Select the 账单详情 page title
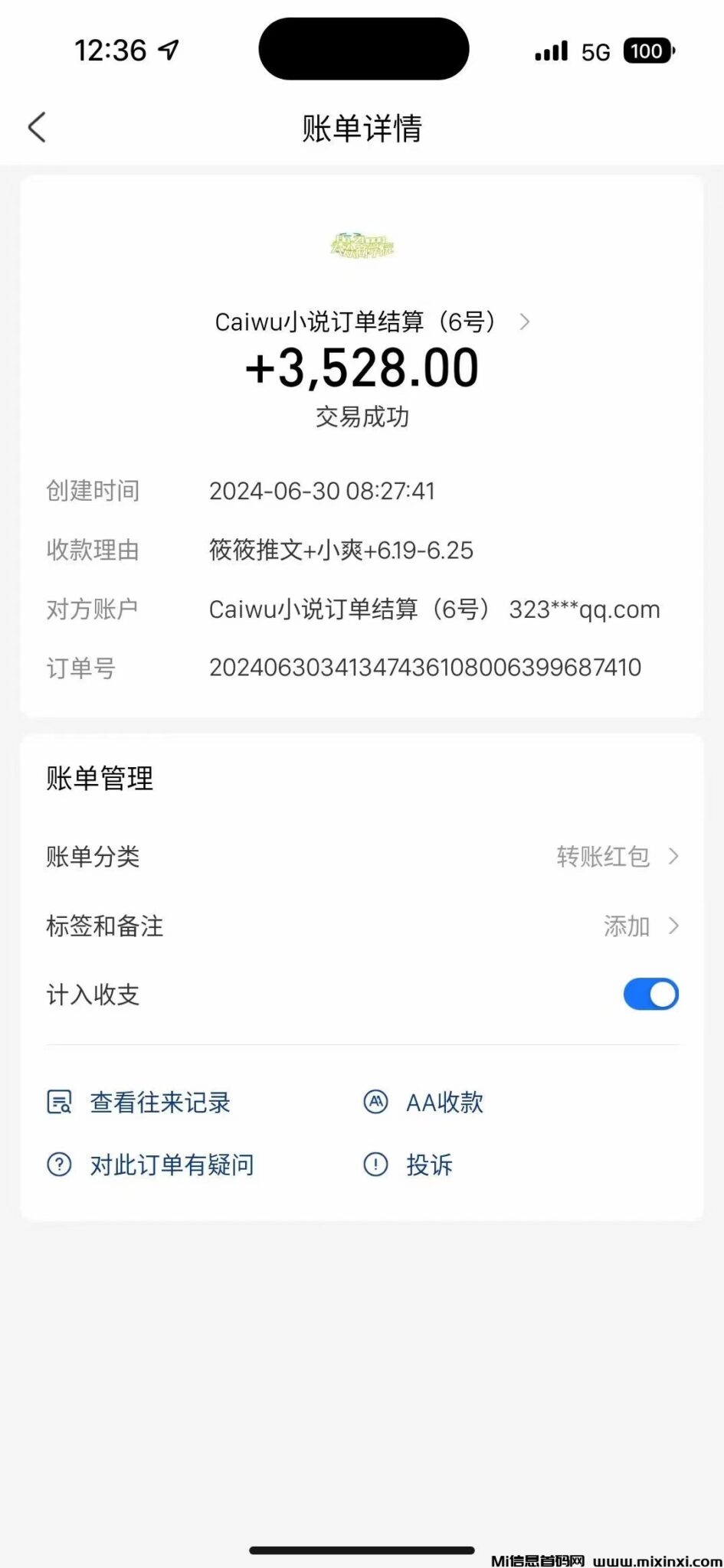This screenshot has height=1568, width=724. 362,129
